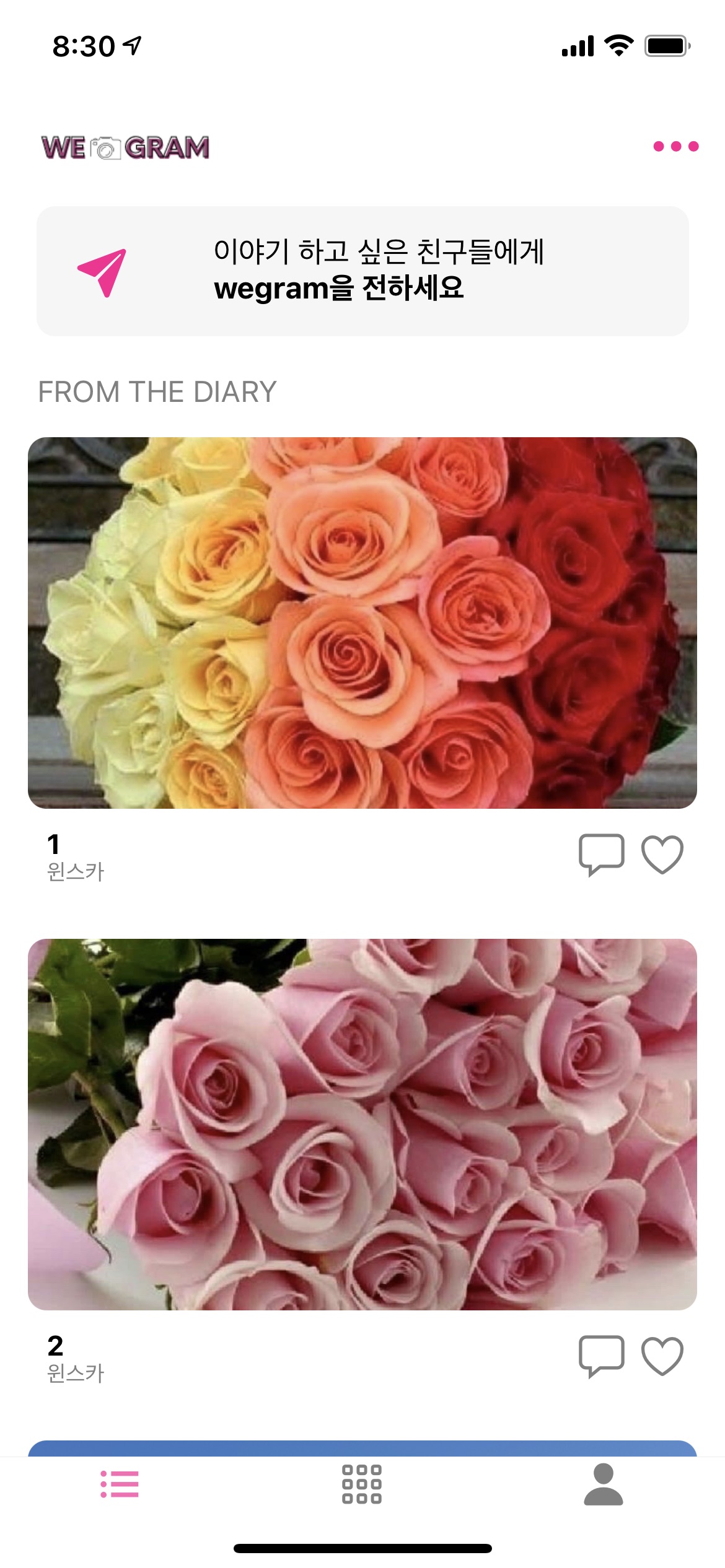This screenshot has width=725, height=1568.
Task: Open comments on diary post 1
Action: tap(601, 855)
